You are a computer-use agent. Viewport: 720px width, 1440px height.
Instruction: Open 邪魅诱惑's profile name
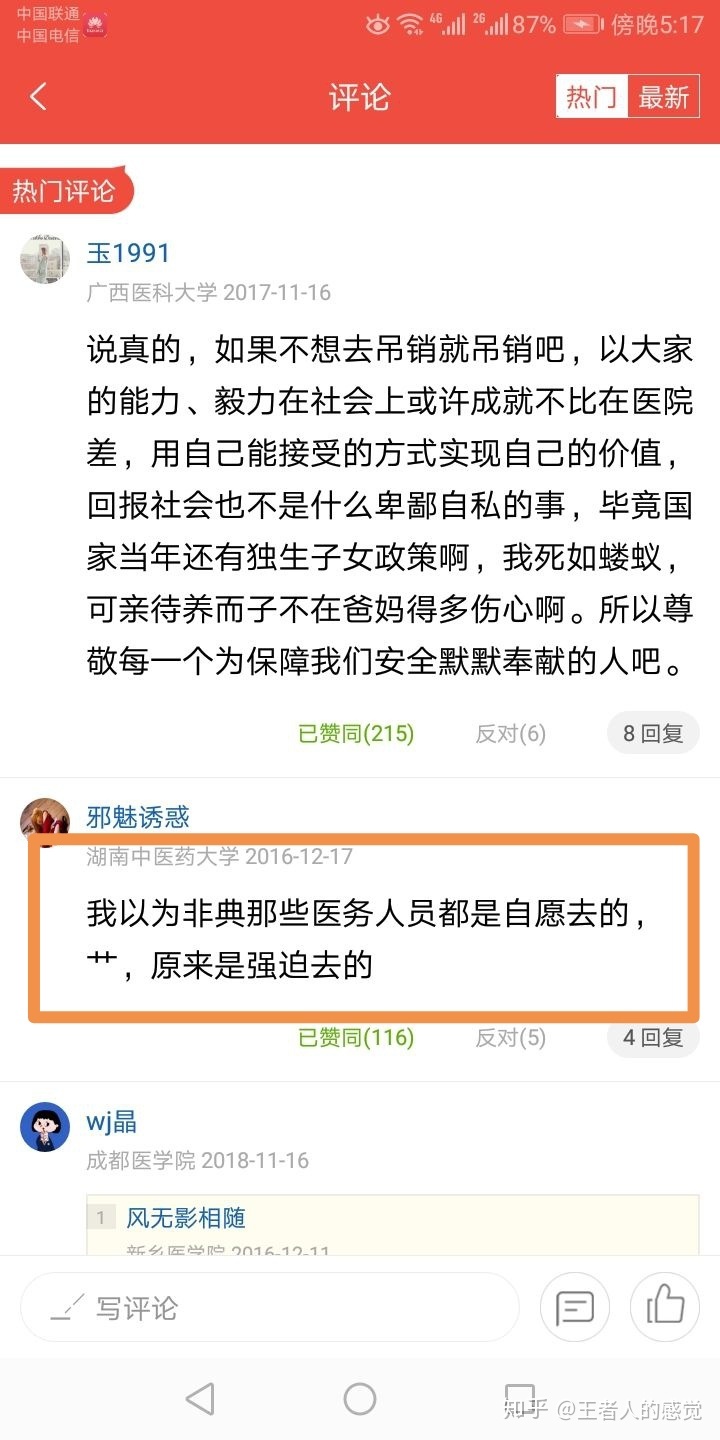coord(138,817)
